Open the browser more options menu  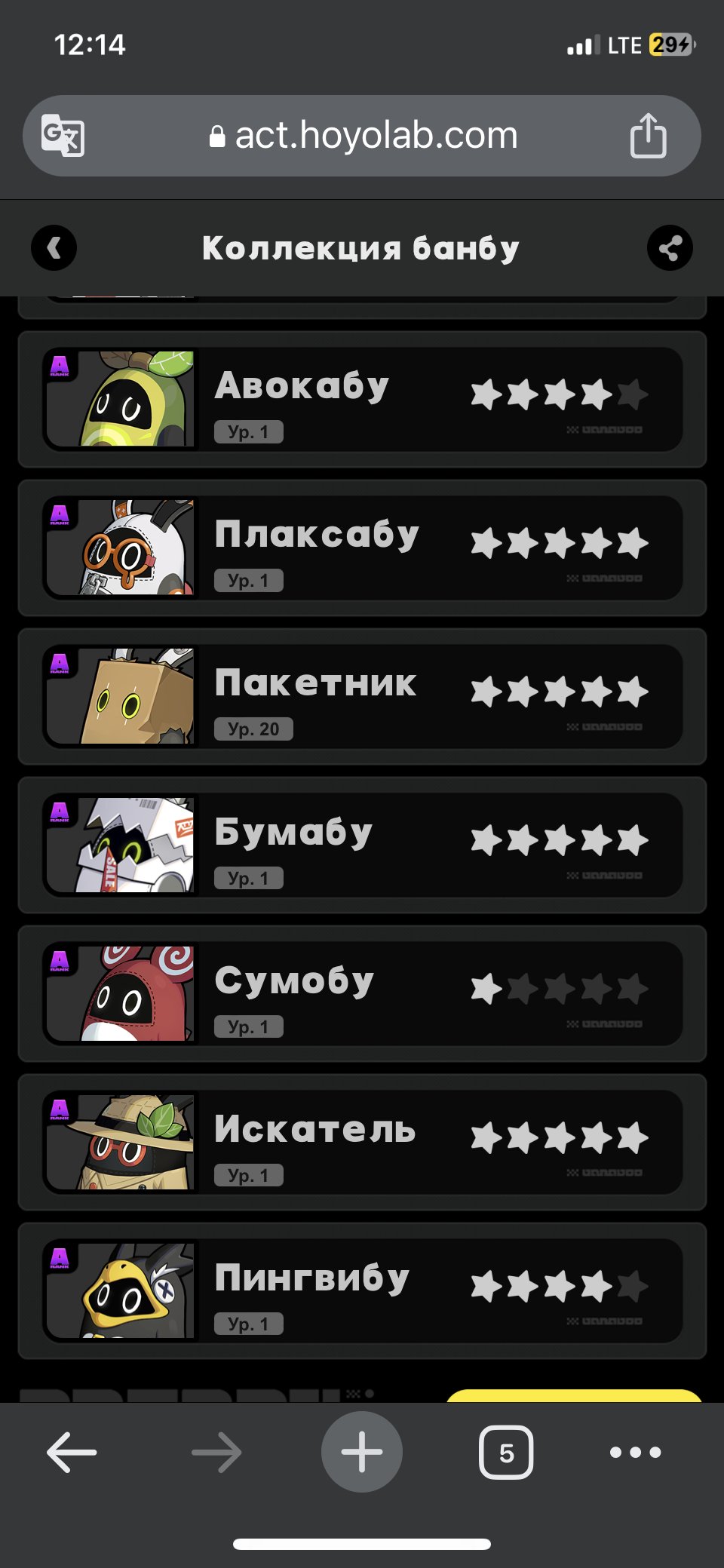[636, 1452]
